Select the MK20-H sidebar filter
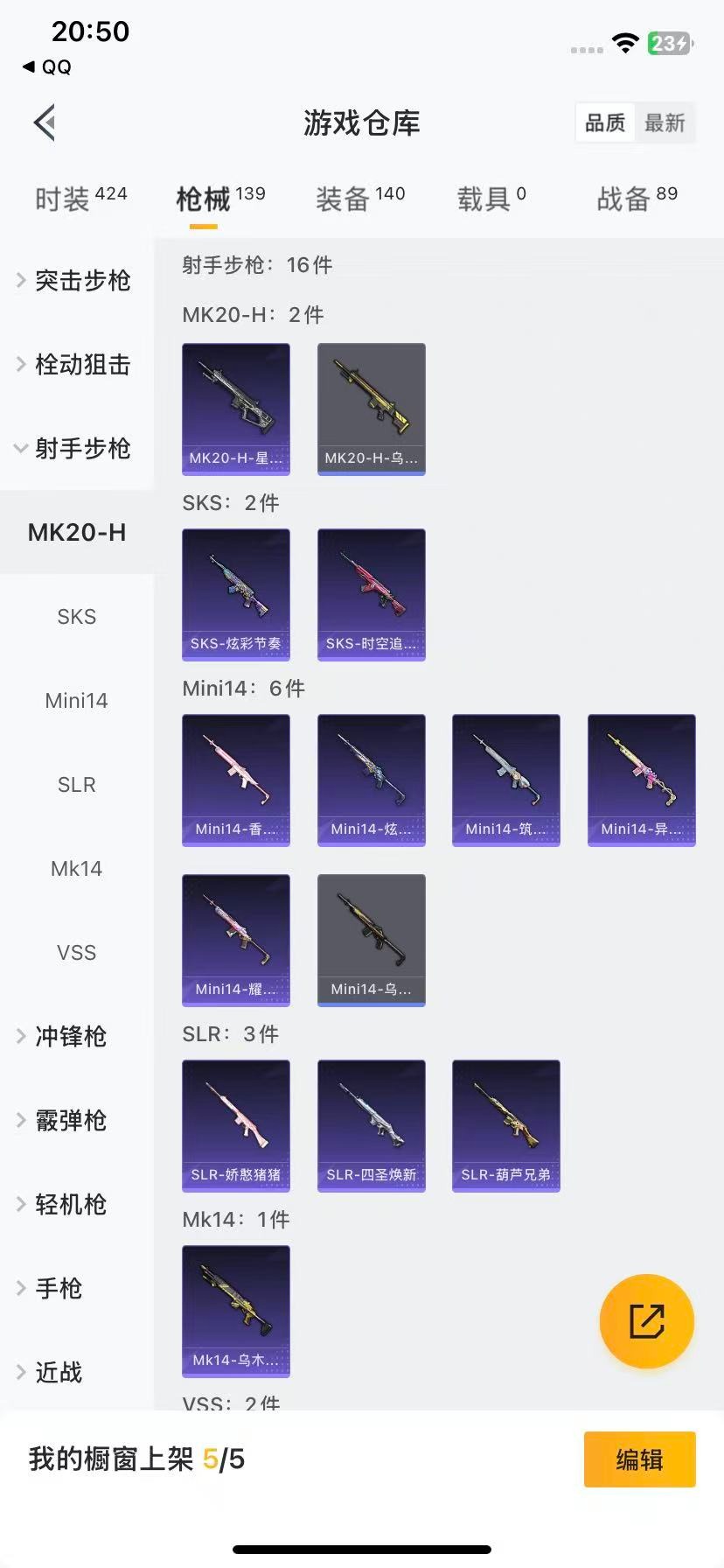724x1568 pixels. point(77,532)
